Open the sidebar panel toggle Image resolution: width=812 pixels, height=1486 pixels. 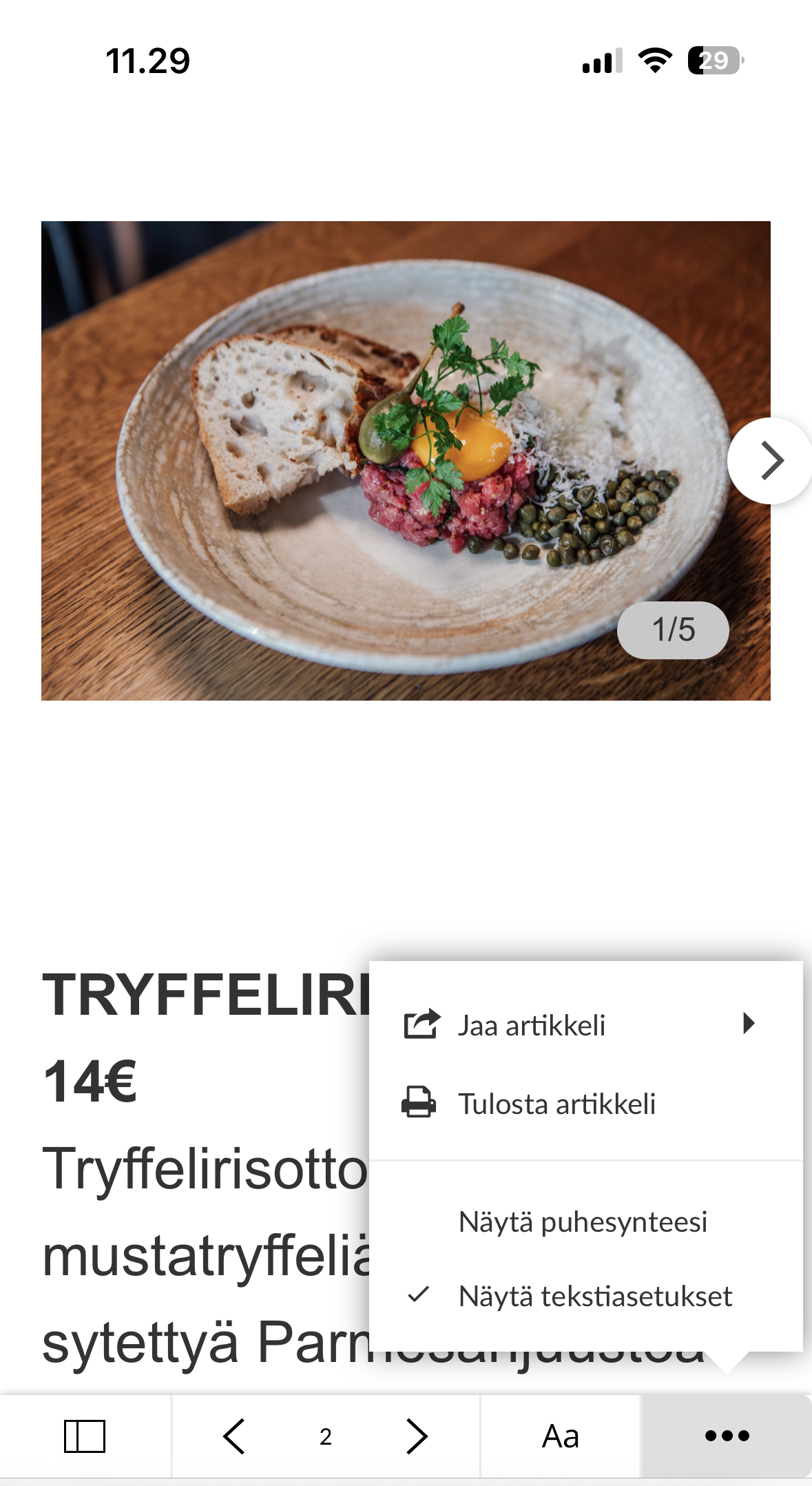(x=85, y=1436)
